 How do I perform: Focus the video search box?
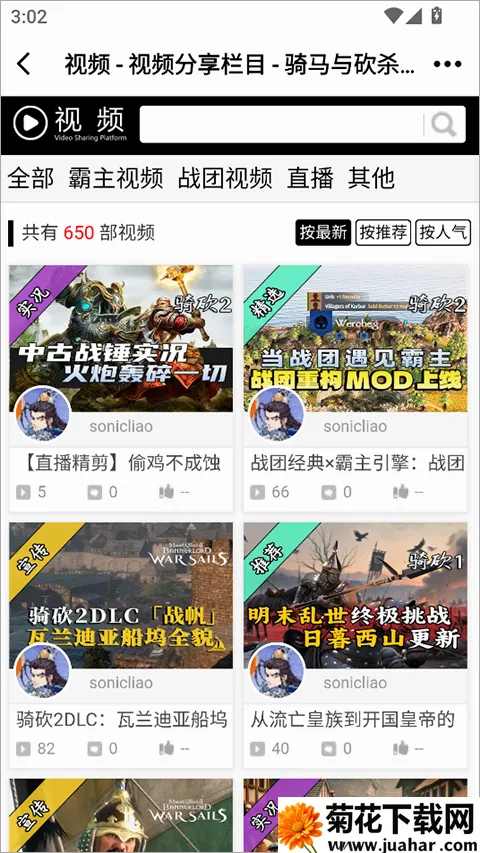pyautogui.click(x=281, y=125)
